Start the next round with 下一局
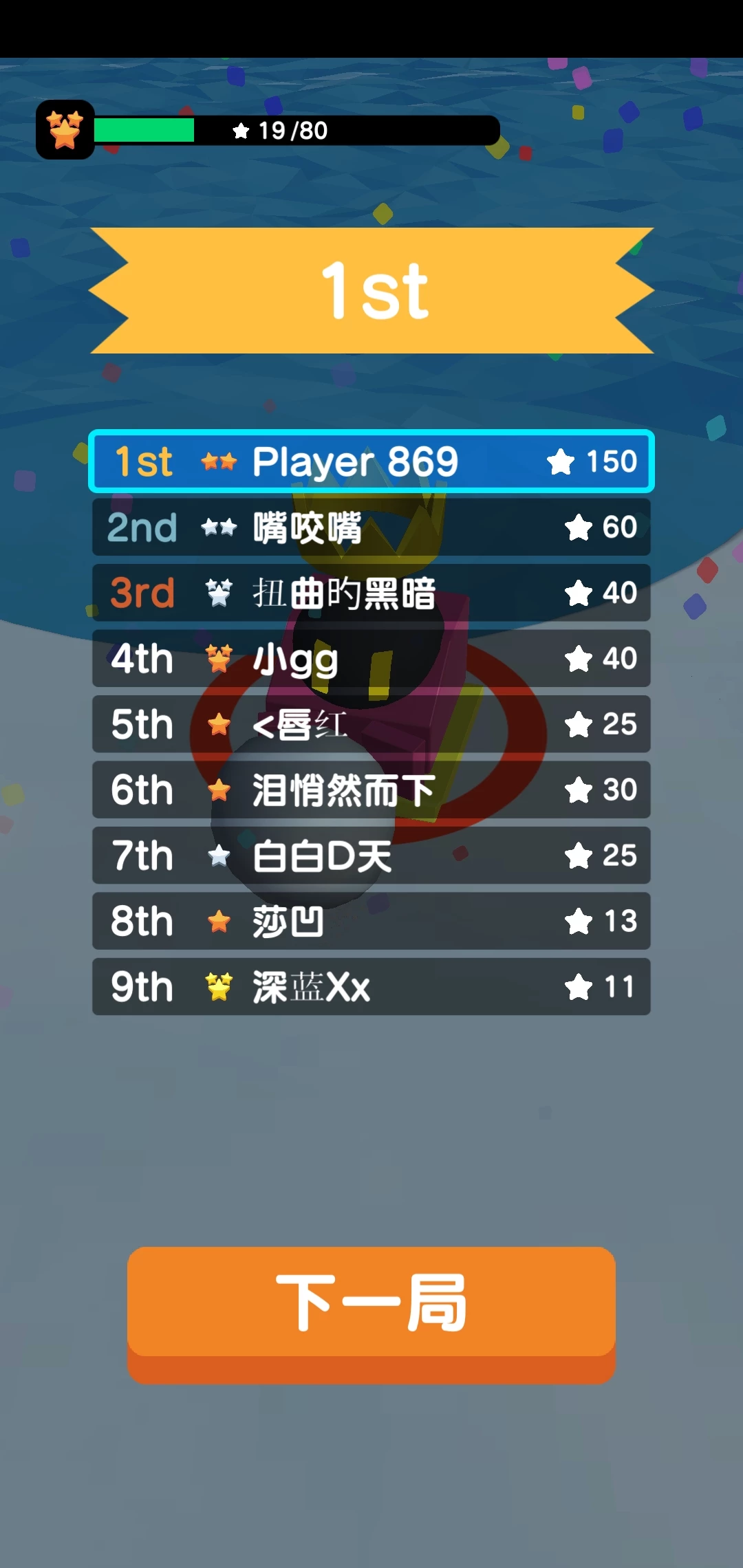The height and width of the screenshot is (1568, 743). pos(371,1305)
